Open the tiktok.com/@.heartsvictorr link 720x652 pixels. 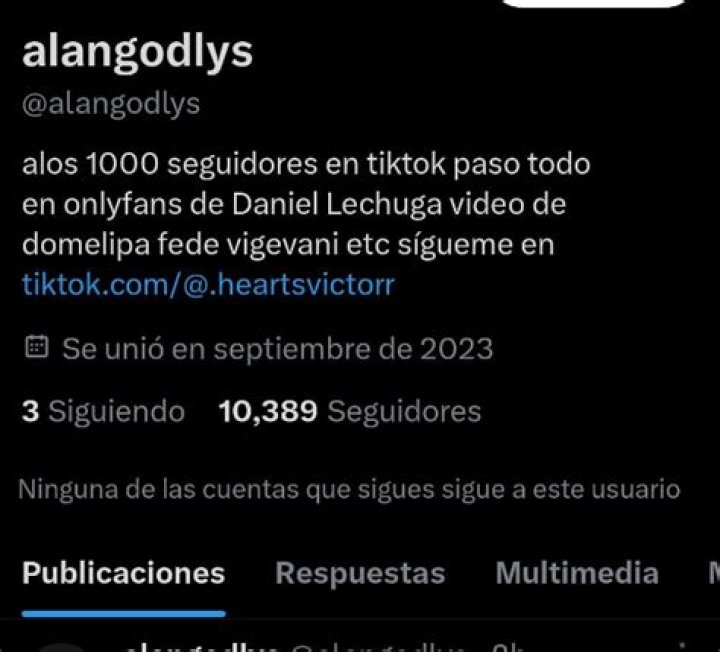point(208,285)
